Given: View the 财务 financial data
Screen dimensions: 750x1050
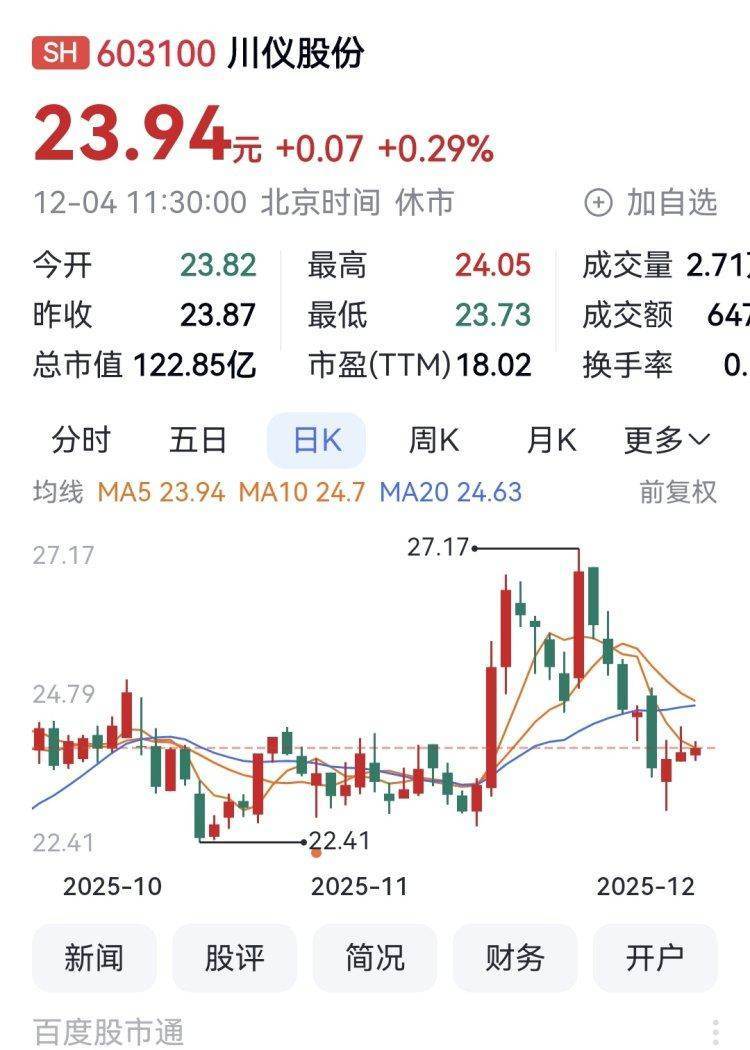Looking at the screenshot, I should tap(515, 958).
